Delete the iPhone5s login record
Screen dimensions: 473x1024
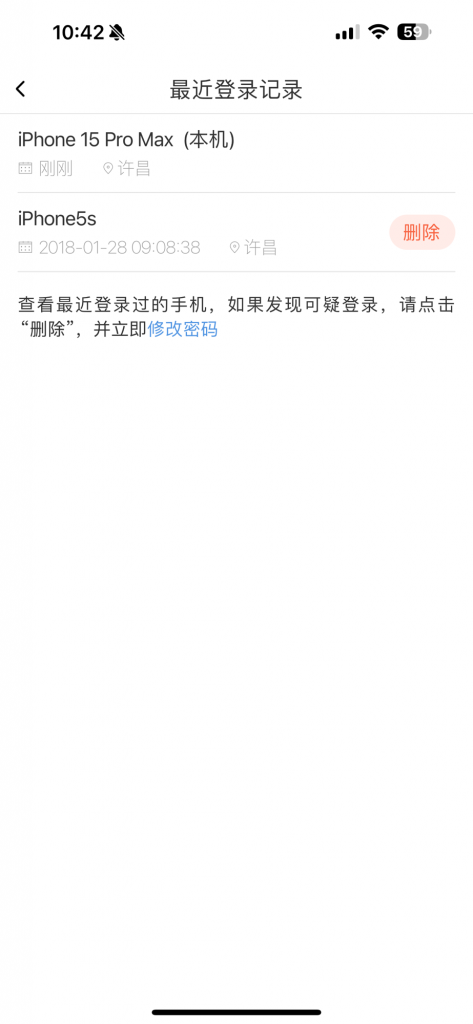pyautogui.click(x=421, y=232)
